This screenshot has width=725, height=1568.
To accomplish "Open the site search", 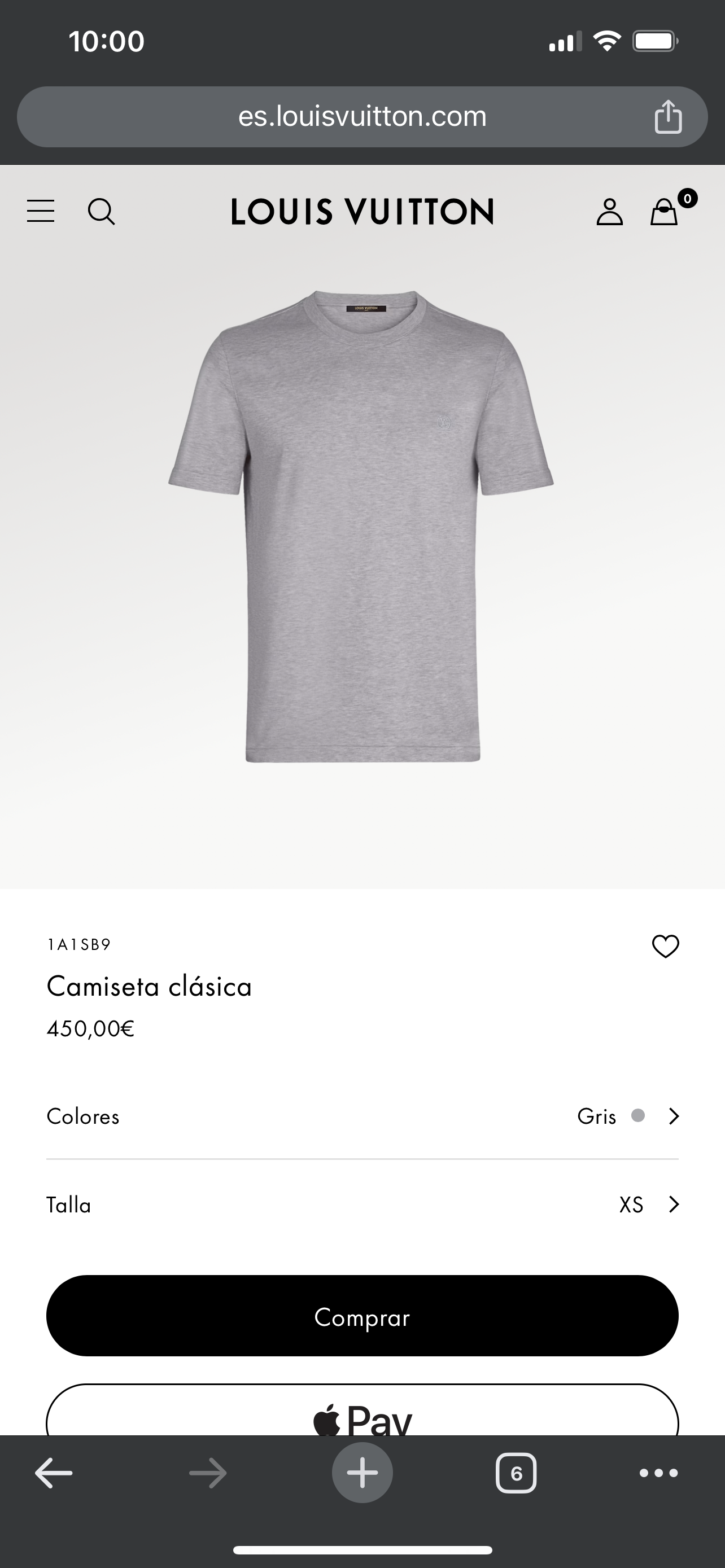I will 101,212.
